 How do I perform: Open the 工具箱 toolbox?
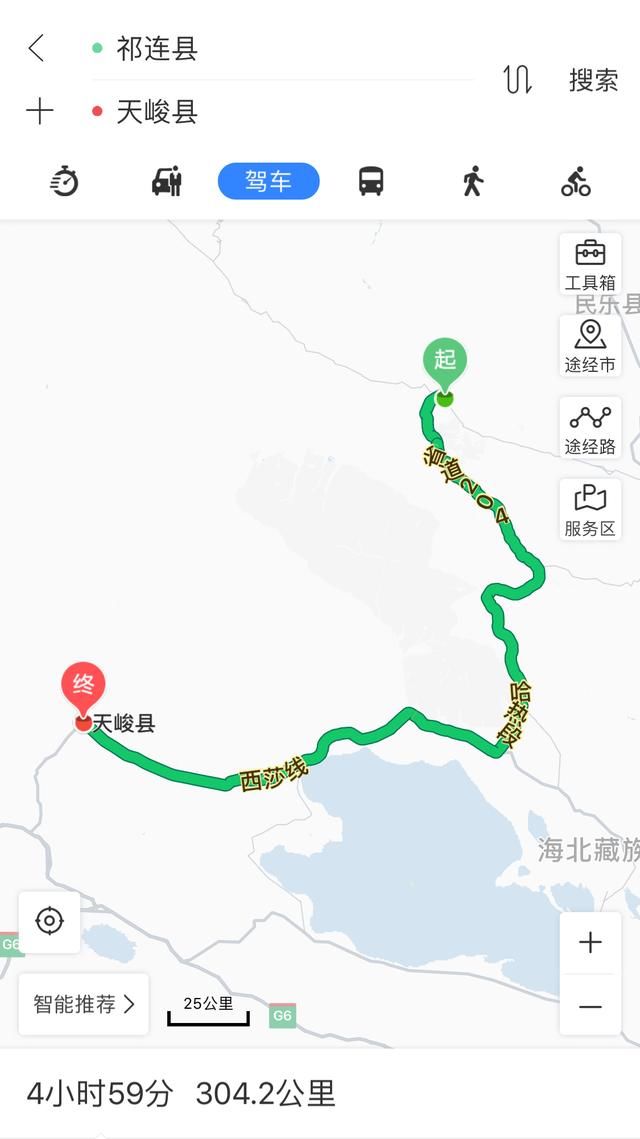pyautogui.click(x=590, y=264)
